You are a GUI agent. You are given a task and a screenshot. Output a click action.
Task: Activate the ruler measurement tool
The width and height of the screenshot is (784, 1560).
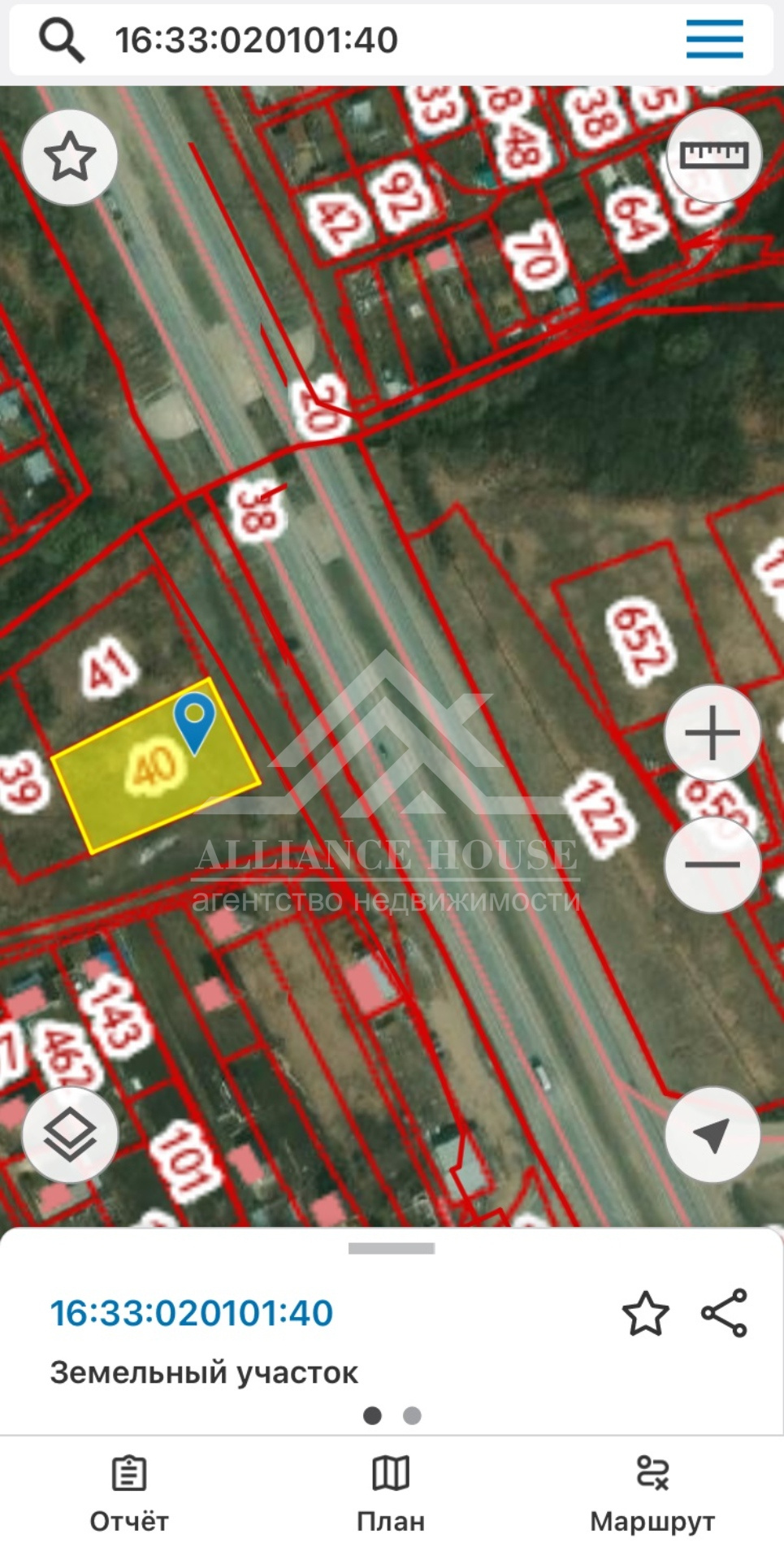point(713,155)
